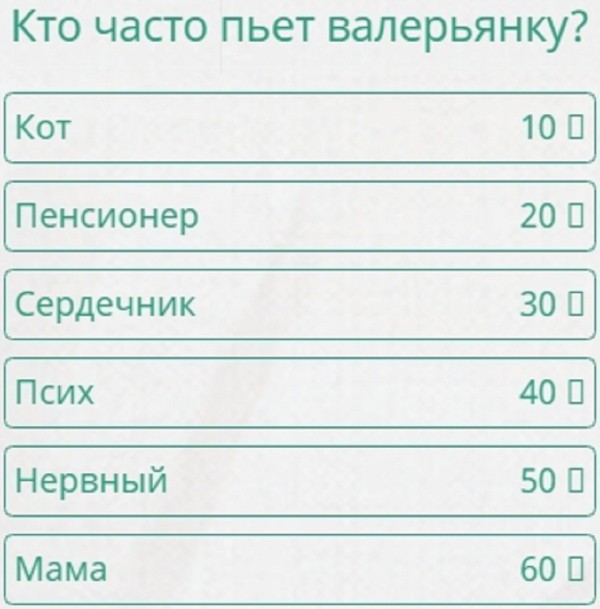
Task: Open the 'Псих' answer row
Action: point(300,392)
